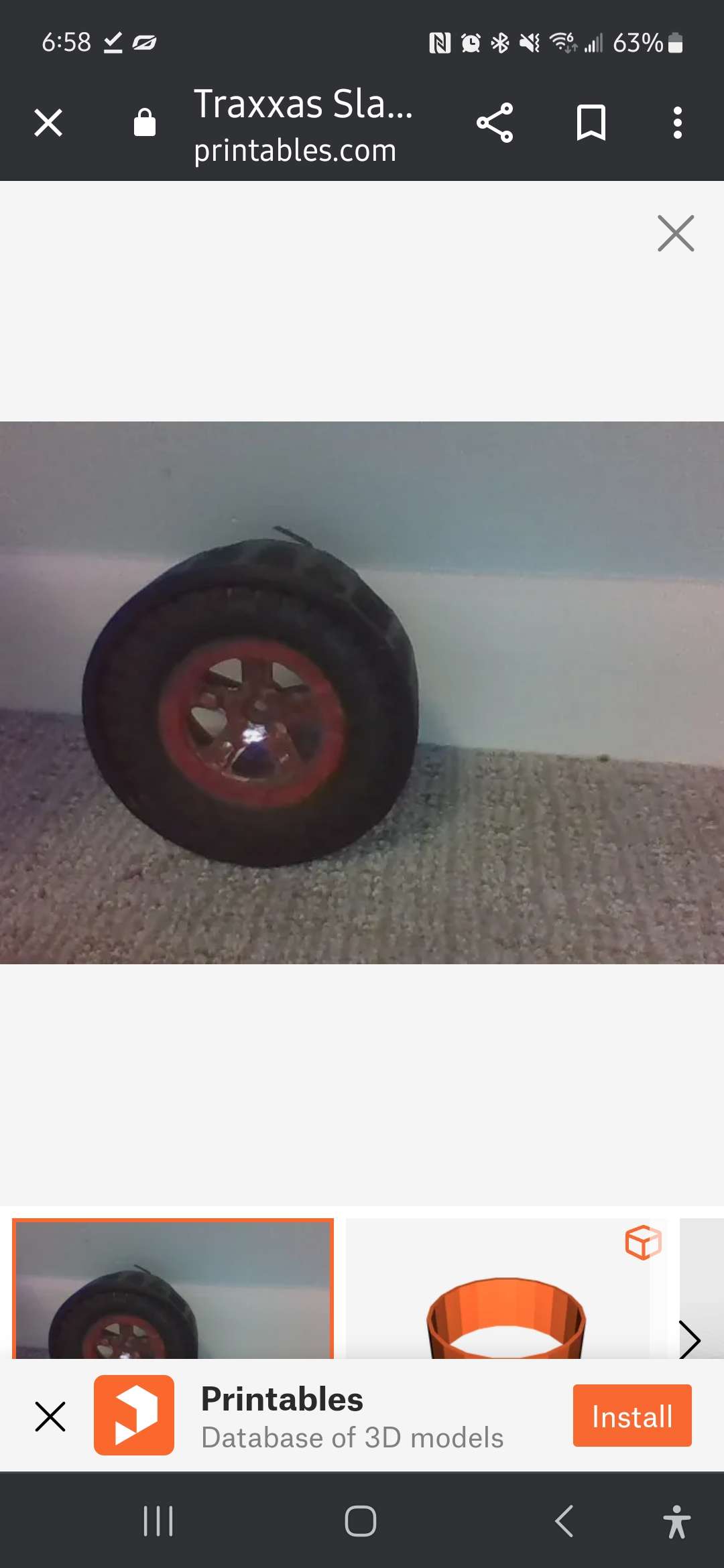Tap the home button in the navigation bar
This screenshot has width=724, height=1568.
pyautogui.click(x=361, y=1521)
